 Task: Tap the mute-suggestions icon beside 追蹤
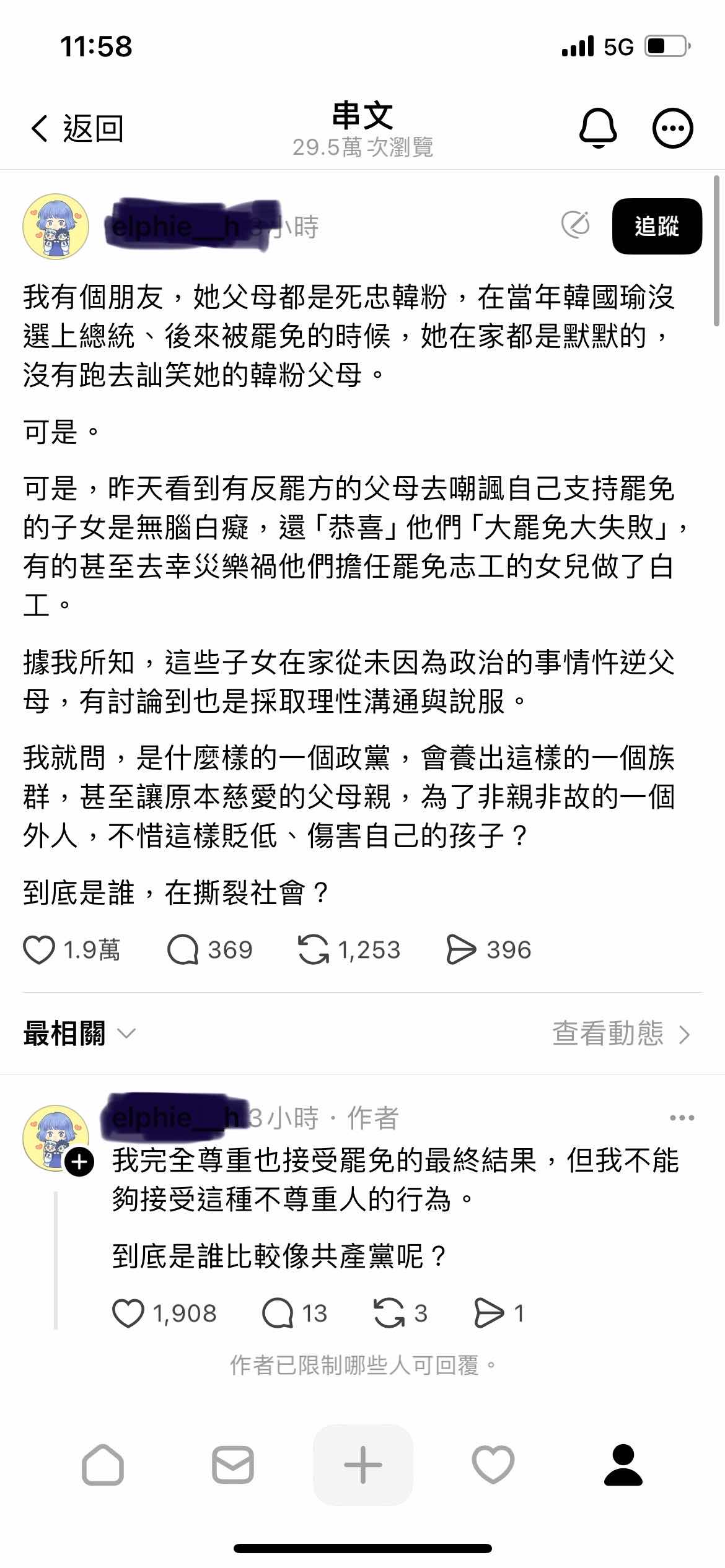[x=575, y=226]
